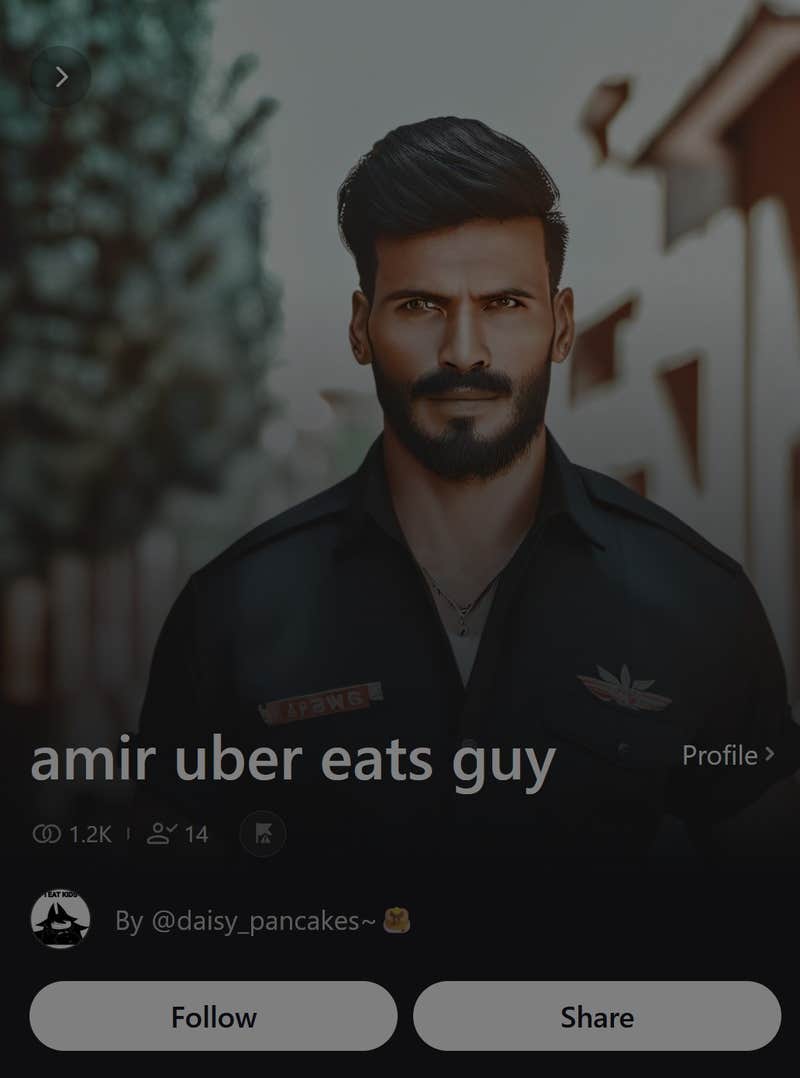
Task: Open the flag report icon
Action: pos(261,834)
